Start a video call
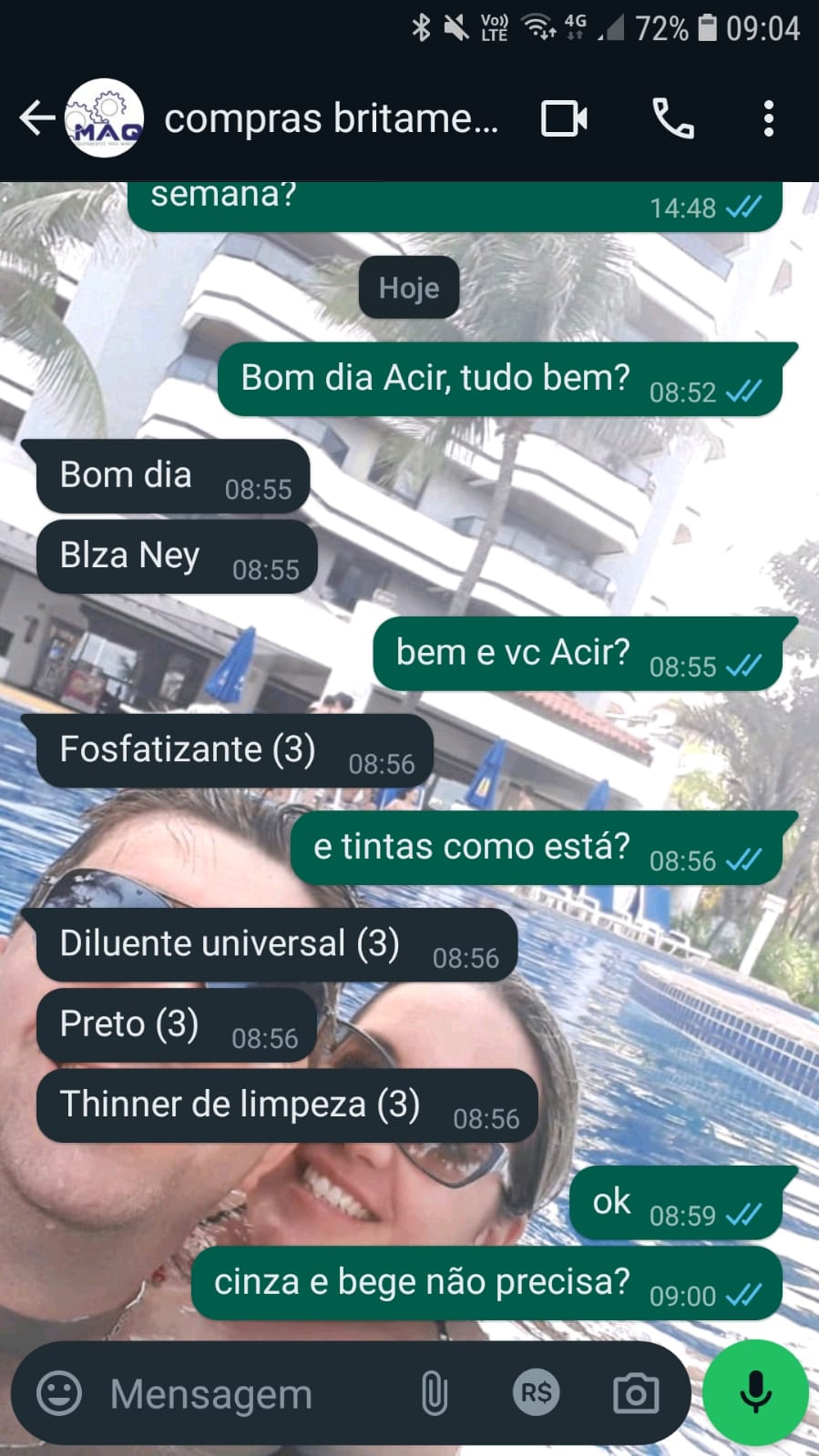 click(x=564, y=119)
